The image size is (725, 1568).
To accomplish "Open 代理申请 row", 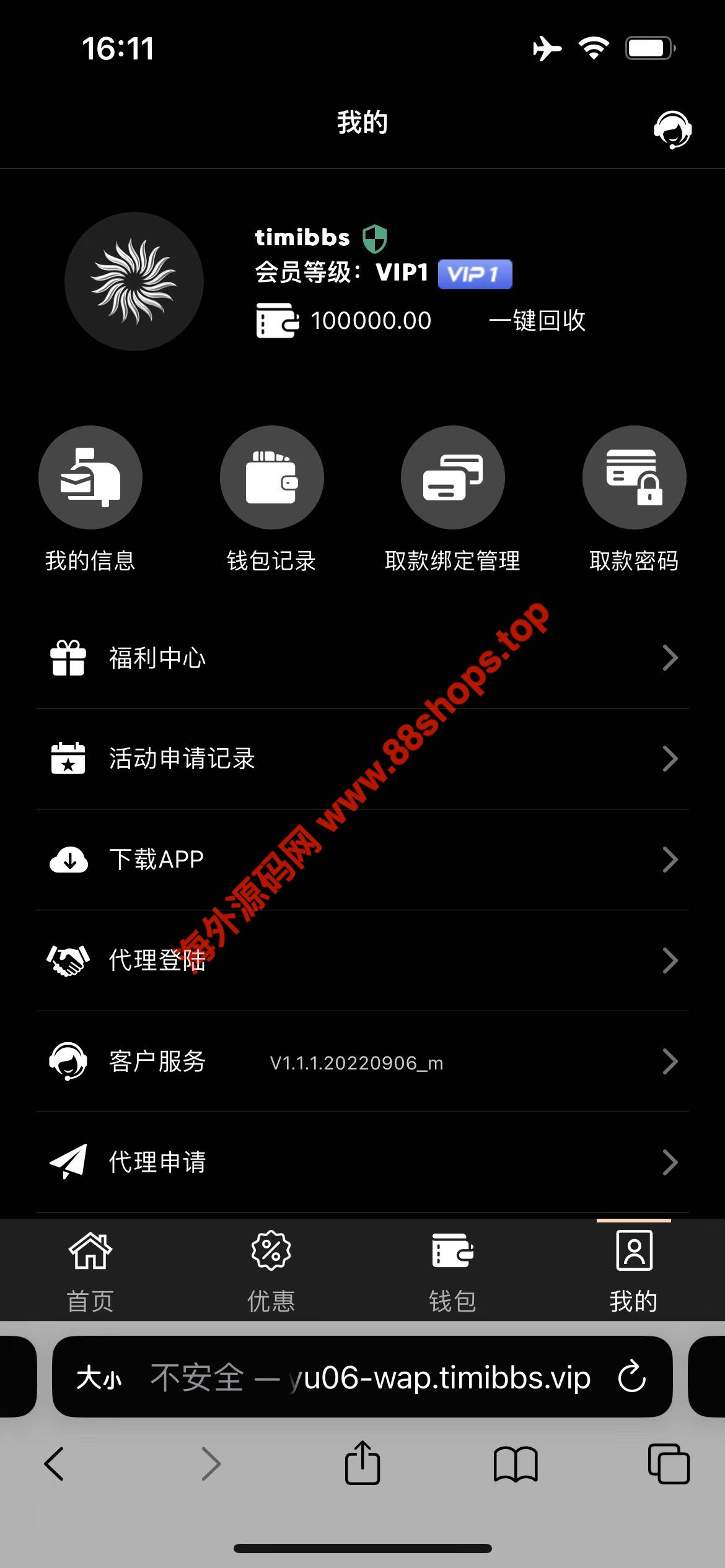I will [362, 1162].
